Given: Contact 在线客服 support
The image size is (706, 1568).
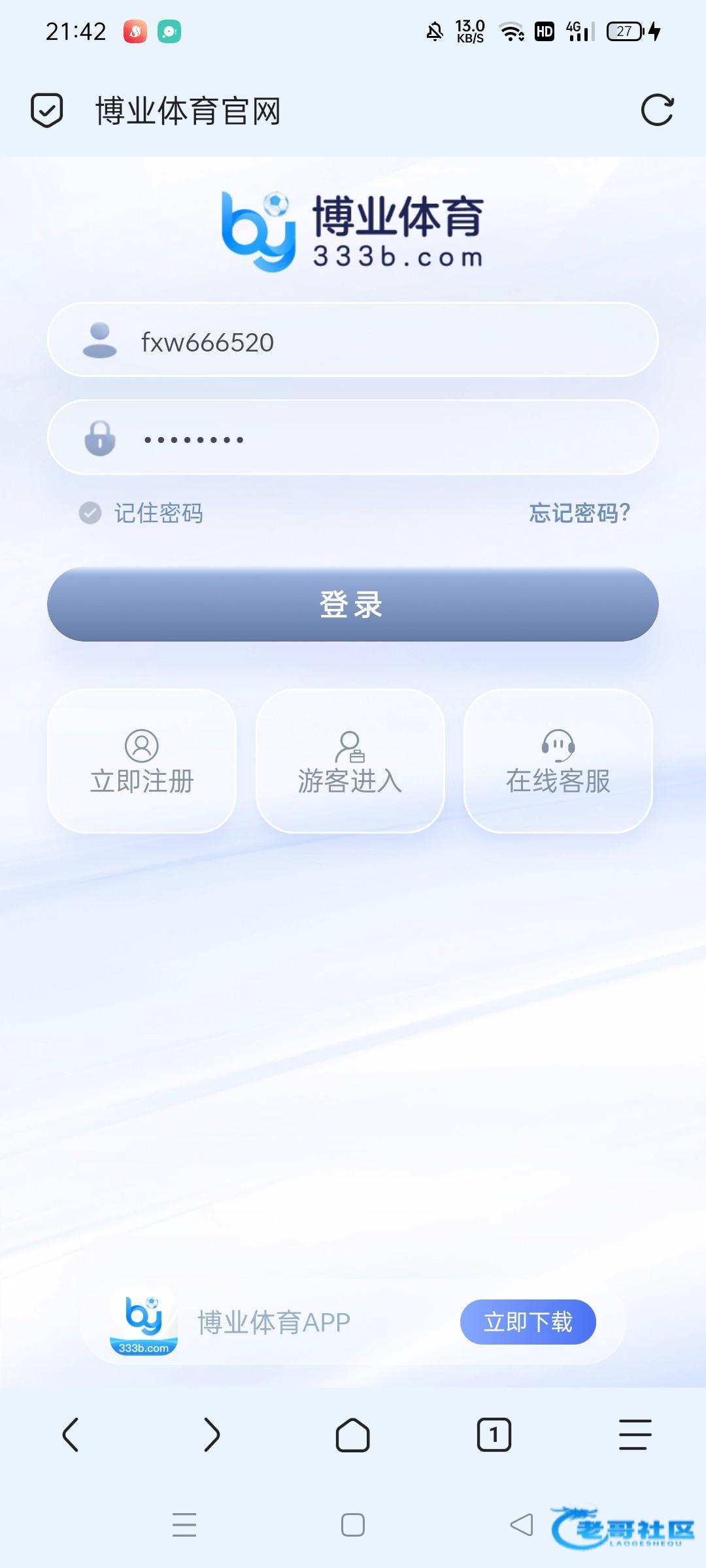Looking at the screenshot, I should (558, 761).
